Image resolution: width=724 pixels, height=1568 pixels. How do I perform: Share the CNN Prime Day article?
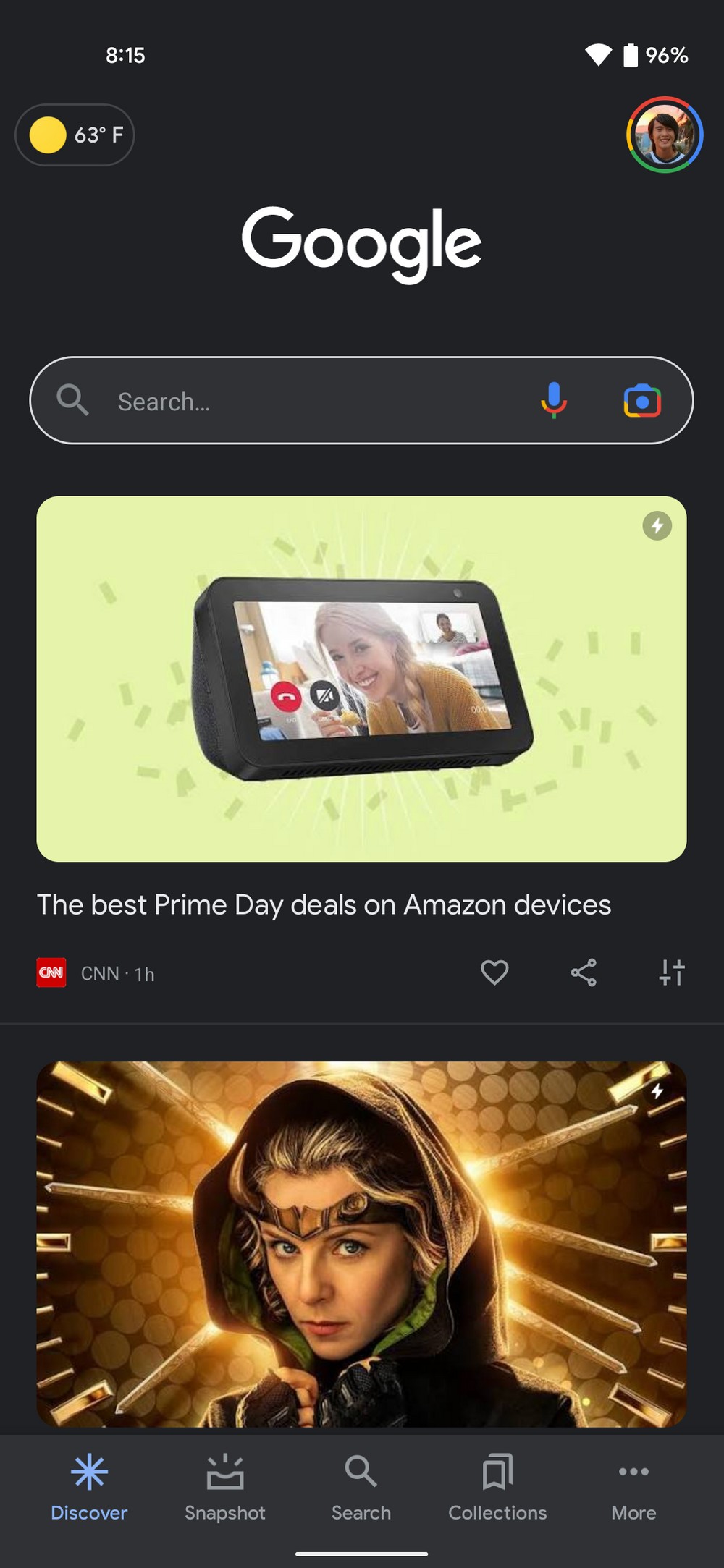[x=584, y=972]
